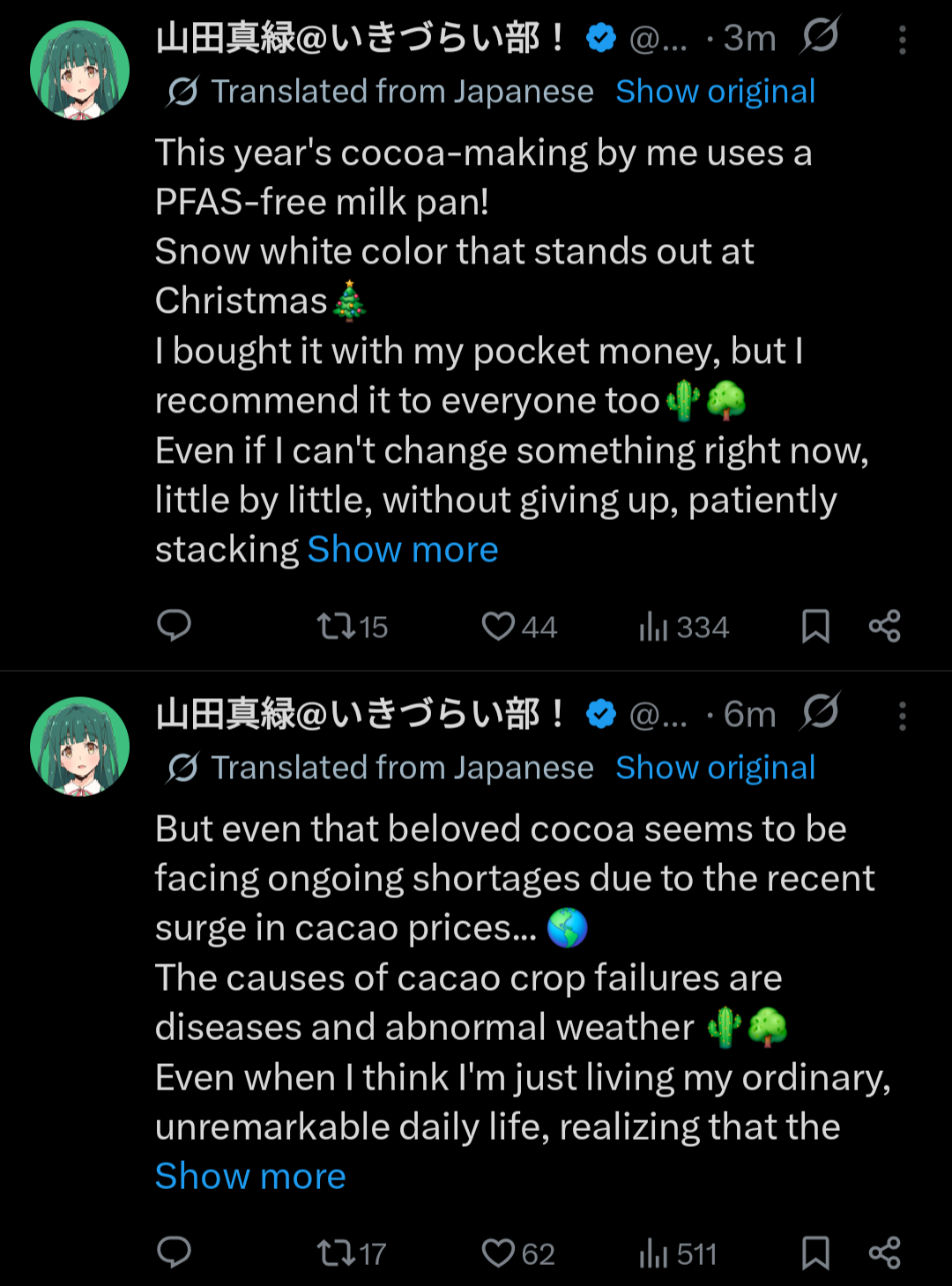Viewport: 952px width, 1286px height.
Task: Repost the post with 15 reposts
Action: tap(352, 627)
